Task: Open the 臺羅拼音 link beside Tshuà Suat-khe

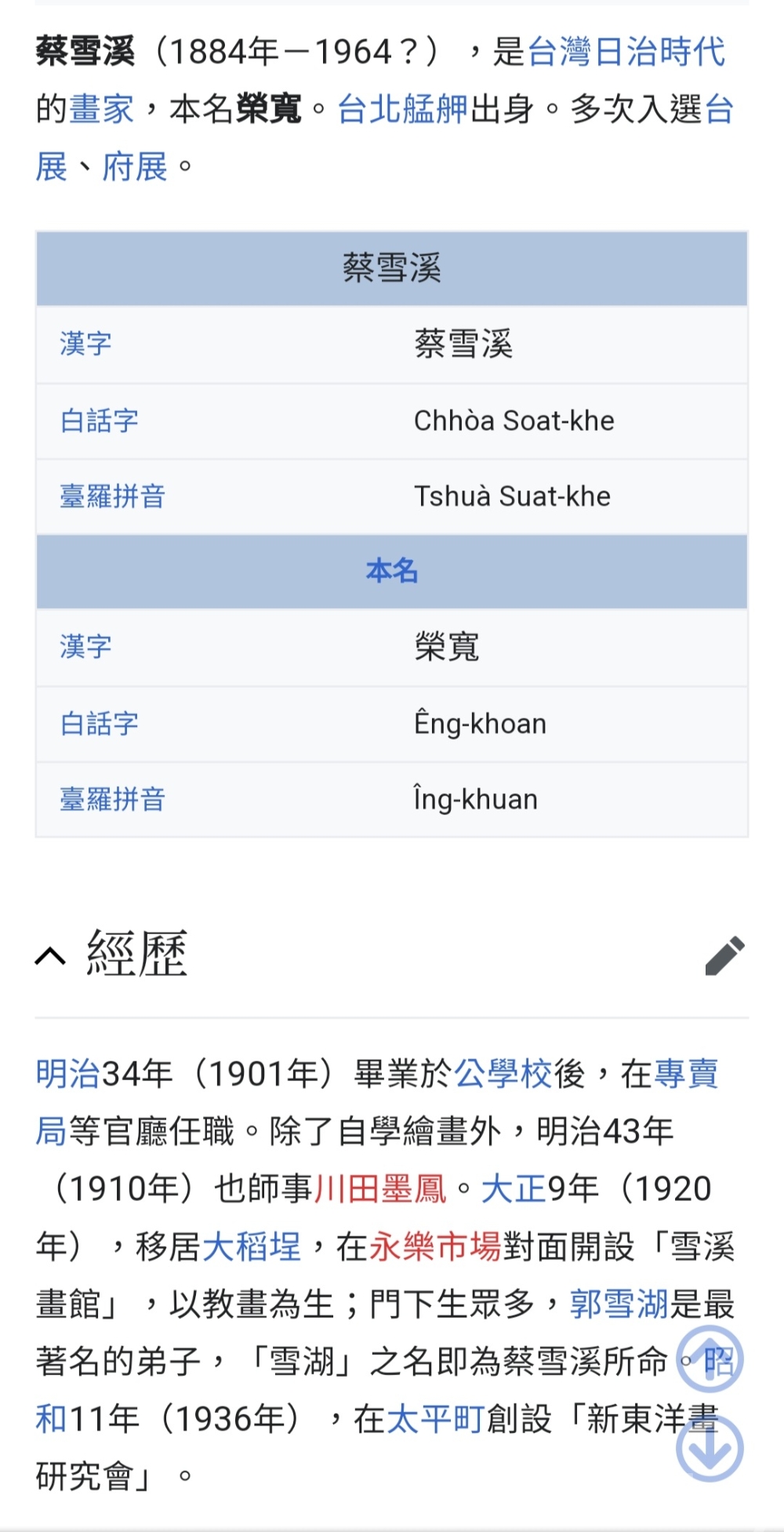Action: pyautogui.click(x=112, y=497)
